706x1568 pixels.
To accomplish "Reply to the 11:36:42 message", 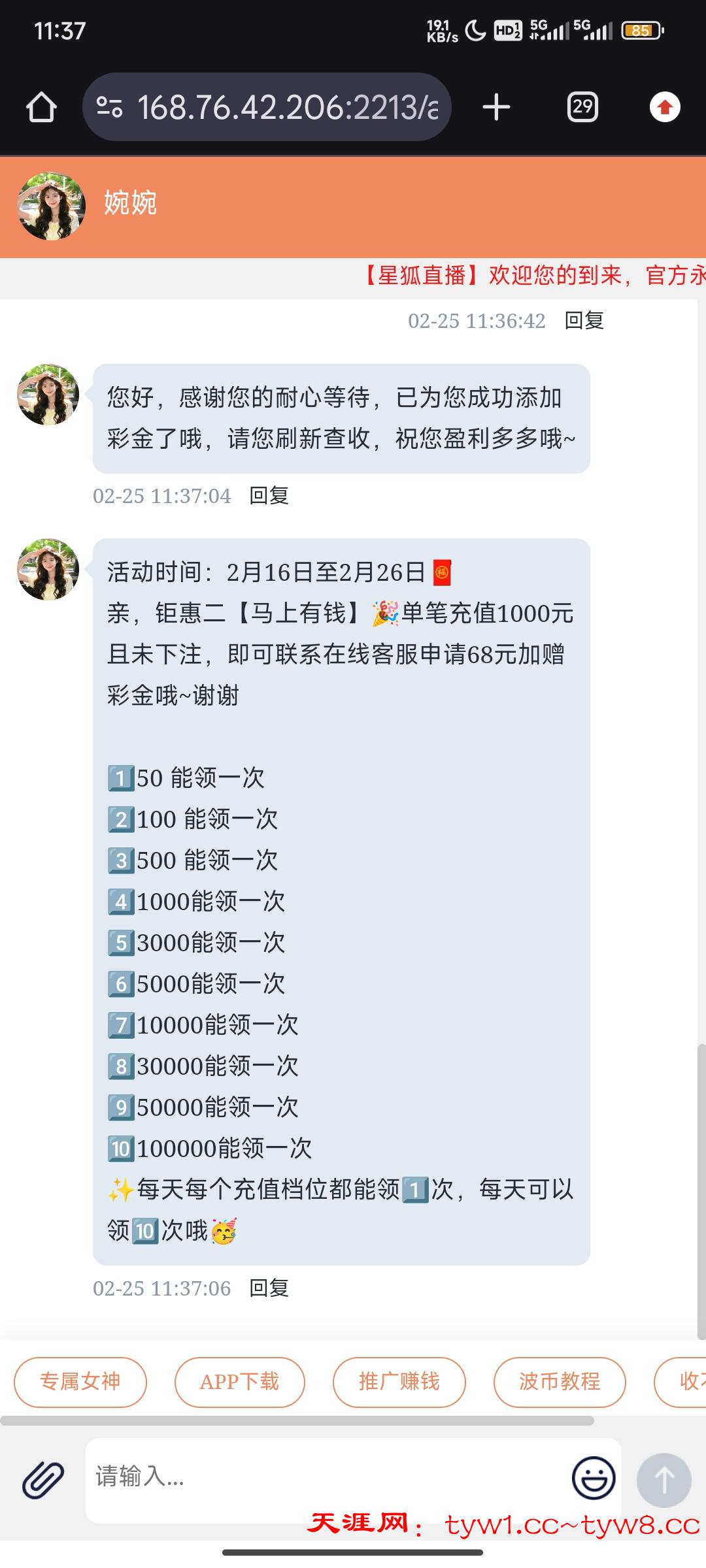I will [584, 321].
